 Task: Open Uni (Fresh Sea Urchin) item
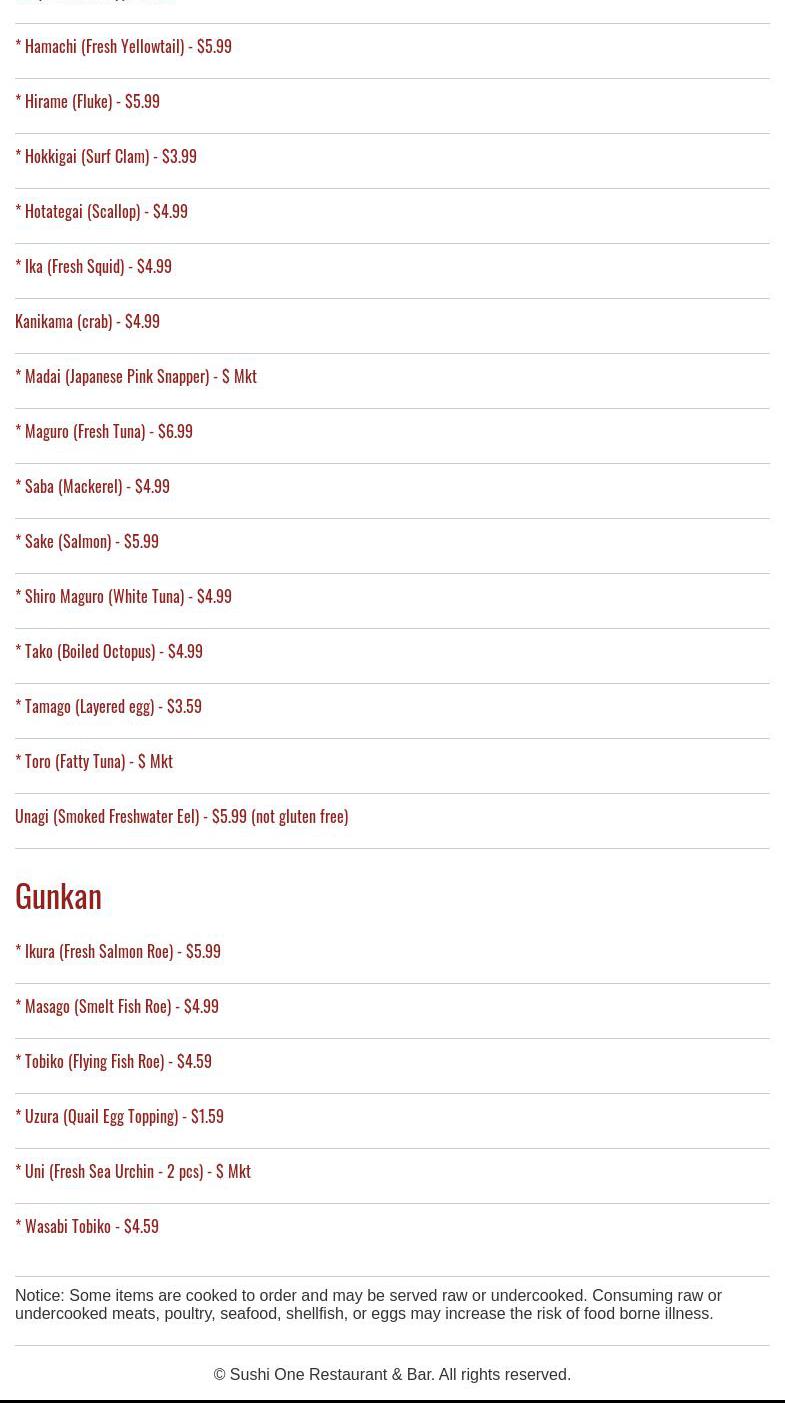coord(133,1171)
